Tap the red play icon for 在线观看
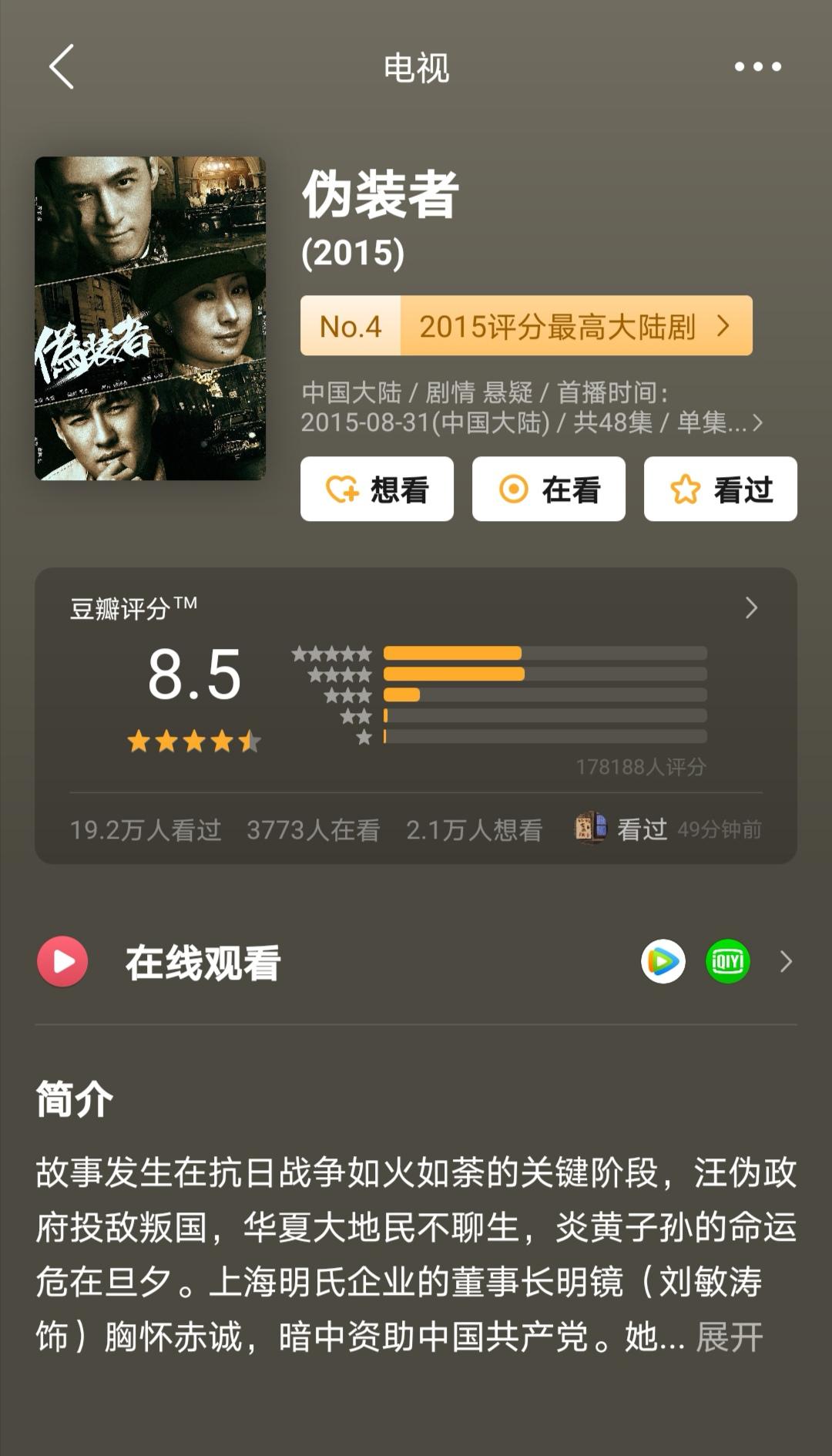Screen dimensions: 832x1456 point(62,961)
